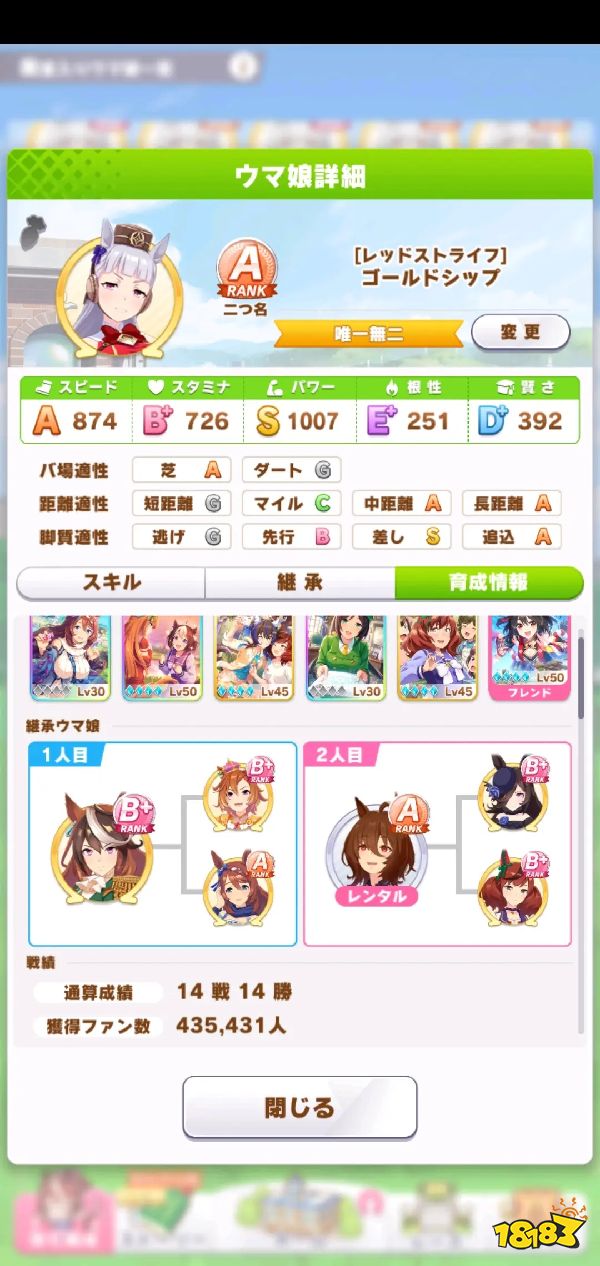Switch to the スキル tab
600x1266 pixels.
pos(111,583)
